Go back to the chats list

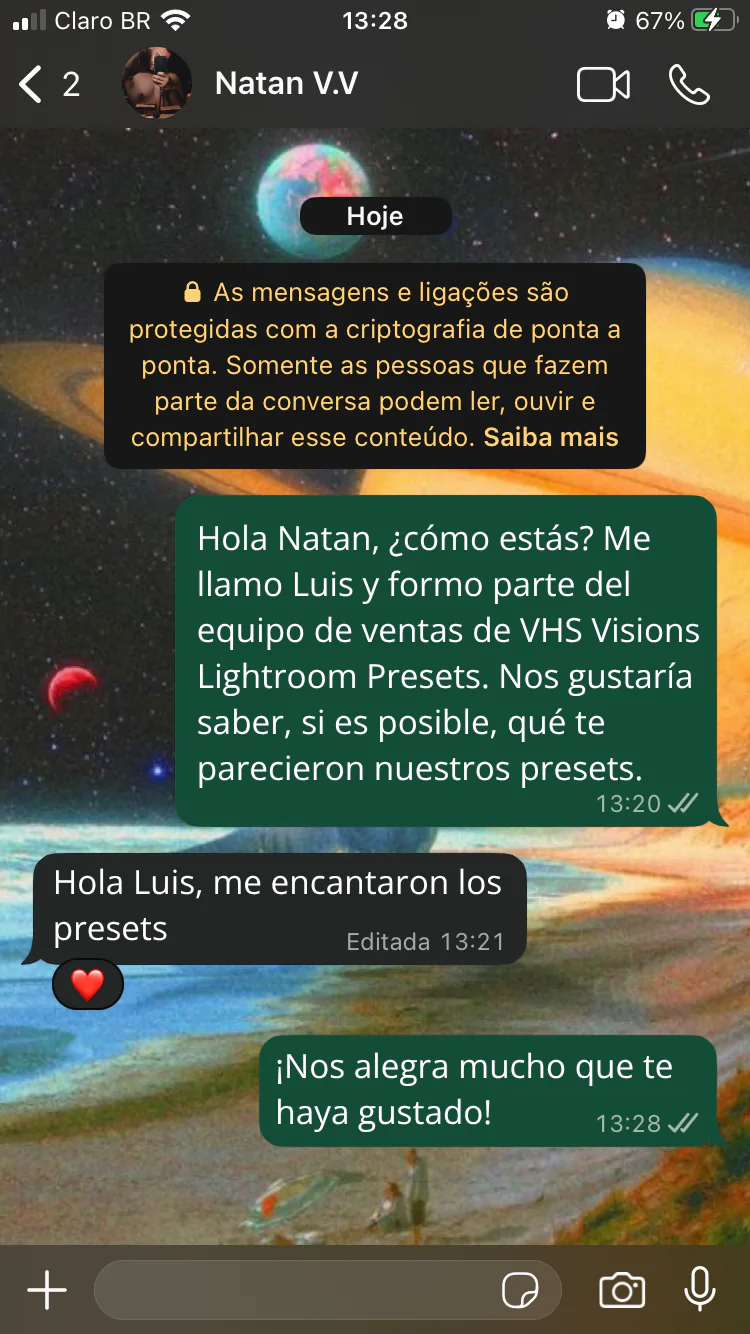coord(48,85)
